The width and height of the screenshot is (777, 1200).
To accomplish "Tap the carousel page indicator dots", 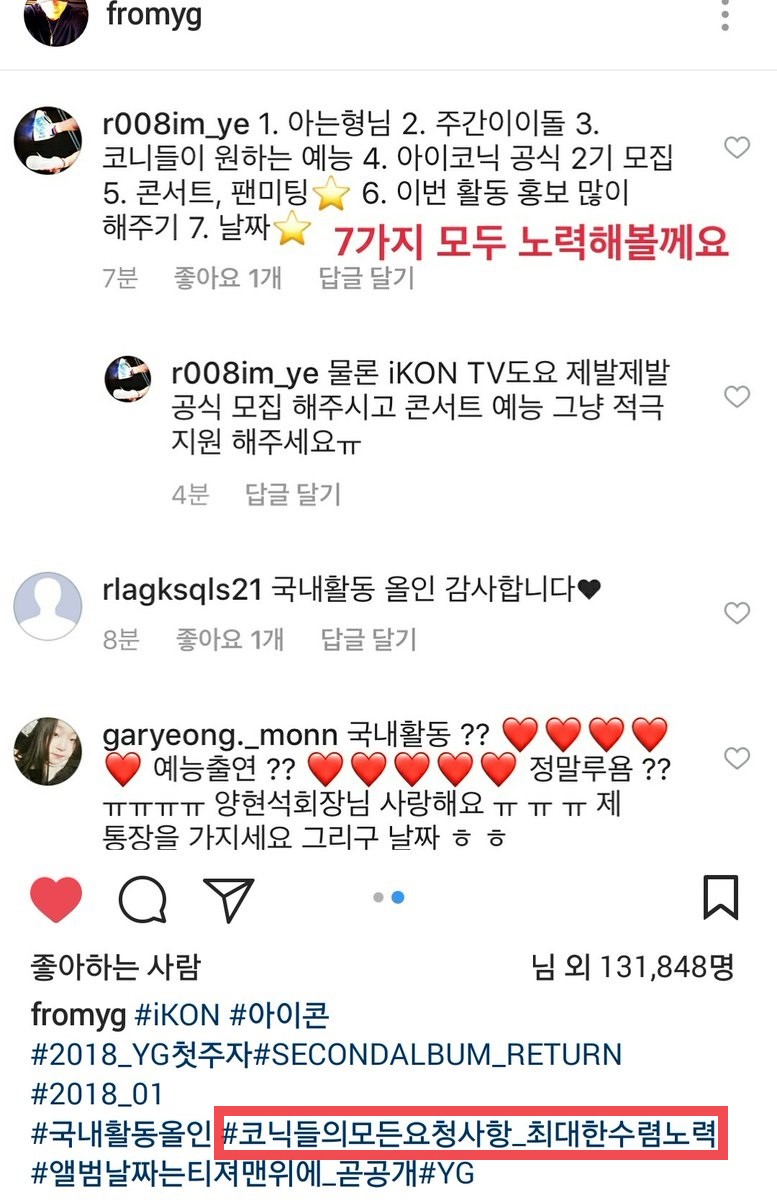I will (x=388, y=897).
